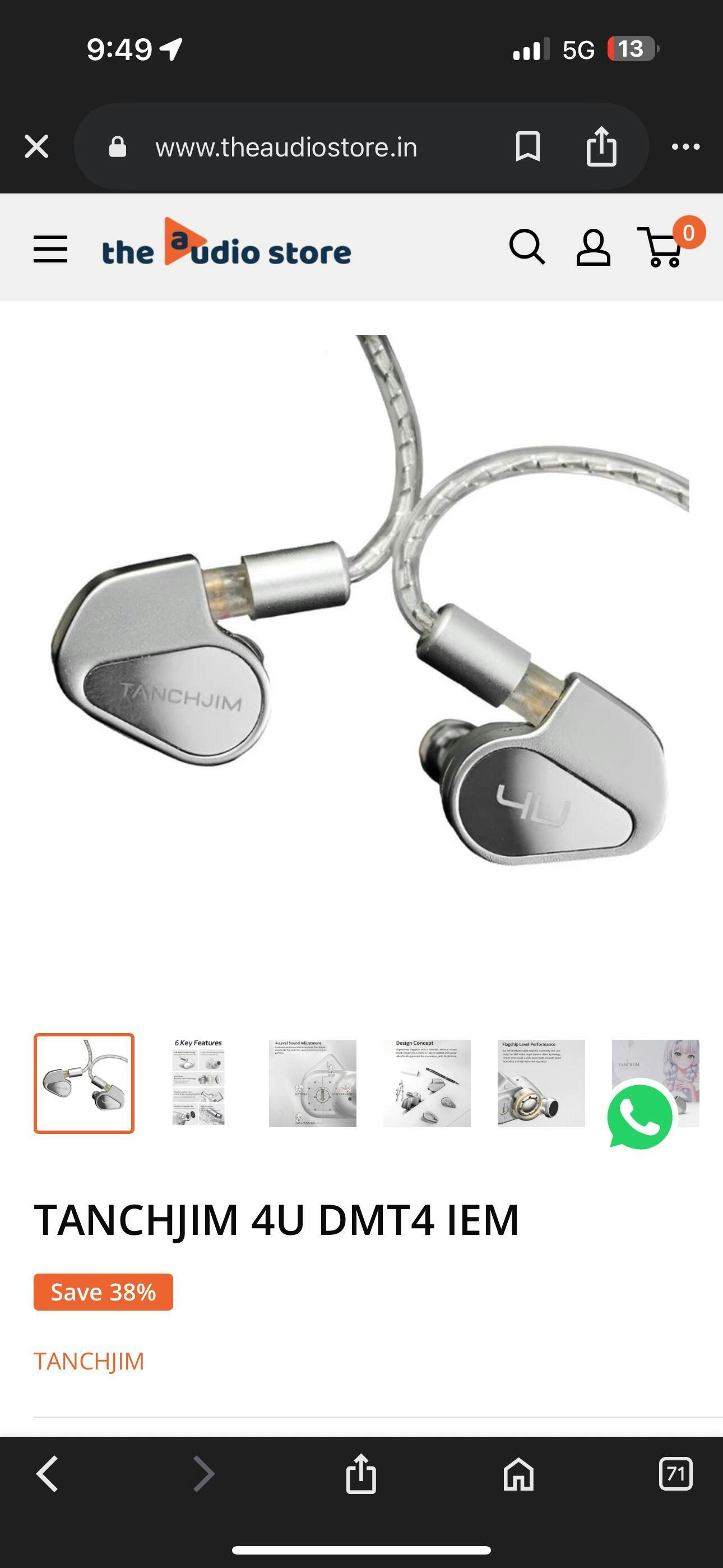
Task: Close the in-app browser
Action: pos(36,147)
